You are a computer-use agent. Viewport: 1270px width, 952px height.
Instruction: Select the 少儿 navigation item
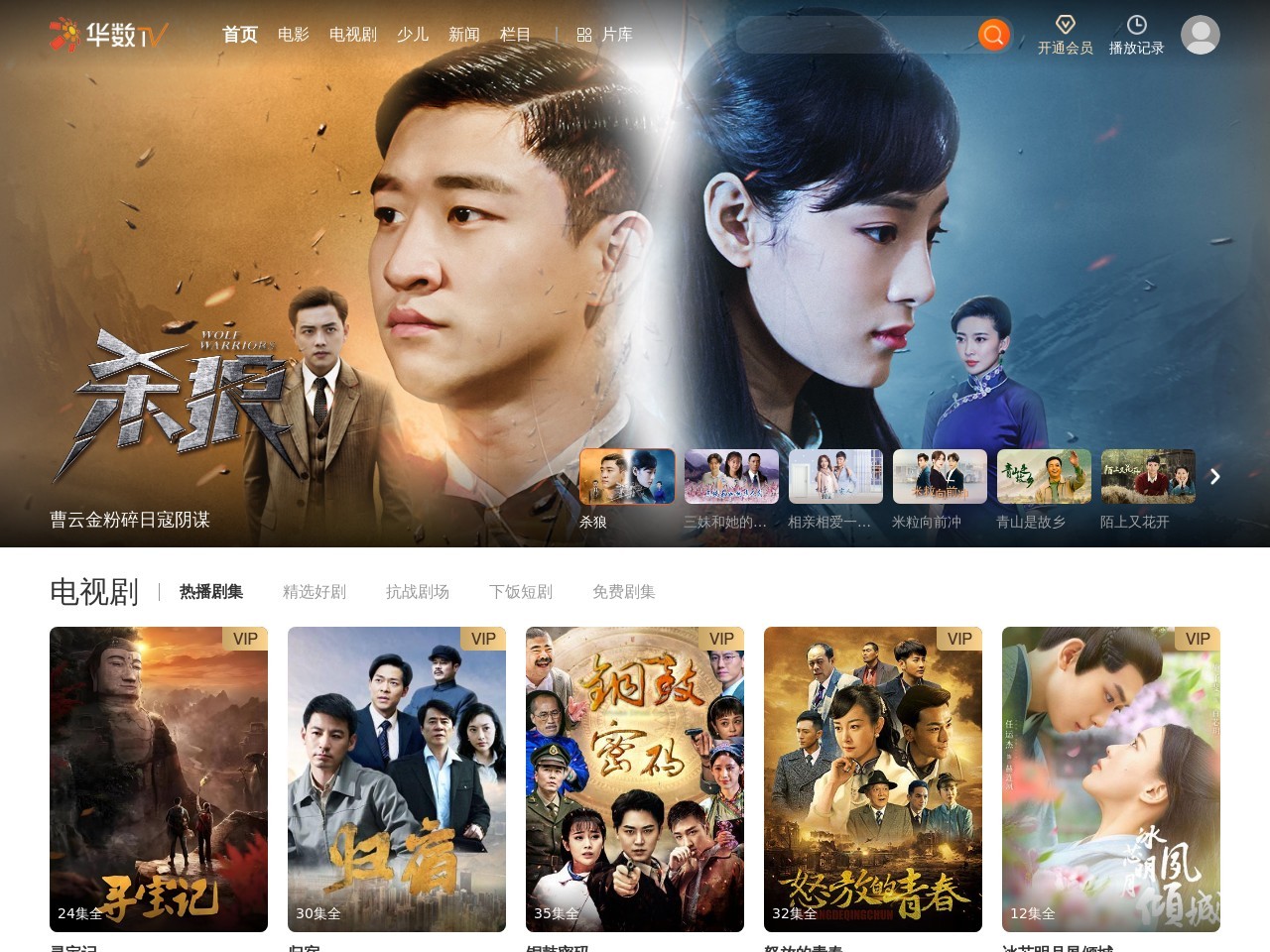412,35
